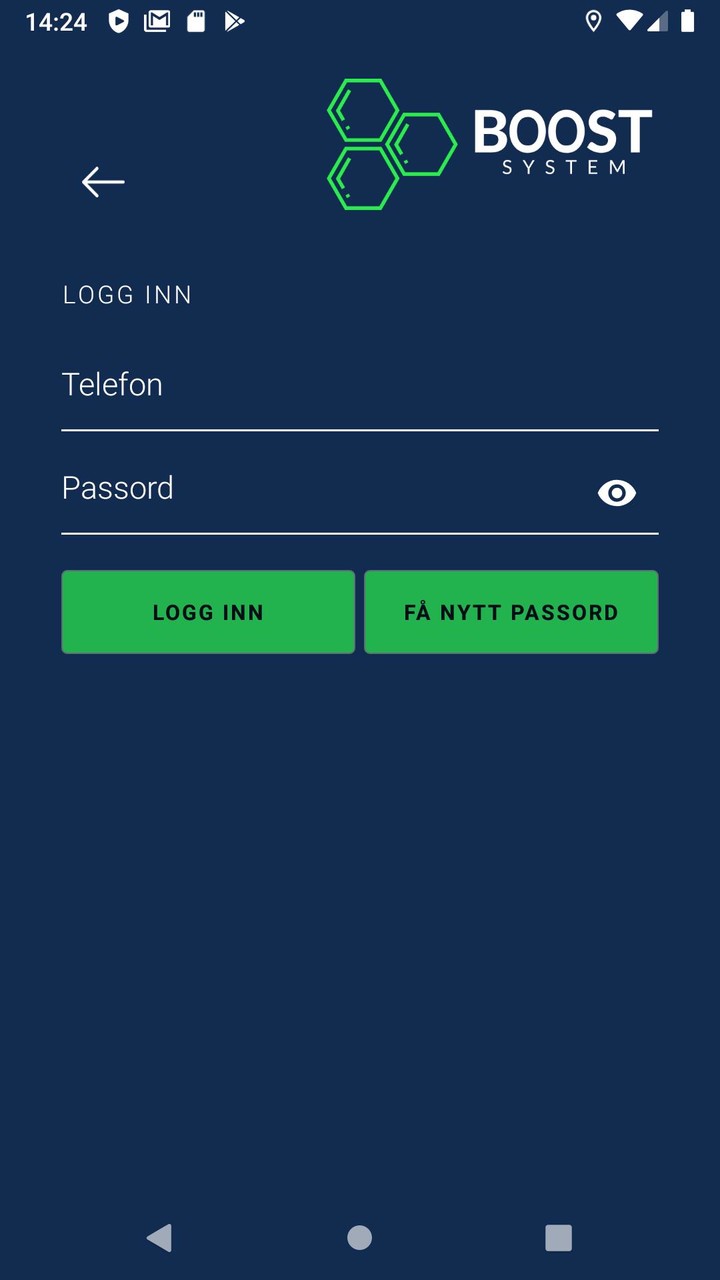
Task: Click the SD card notification icon
Action: click(x=196, y=20)
